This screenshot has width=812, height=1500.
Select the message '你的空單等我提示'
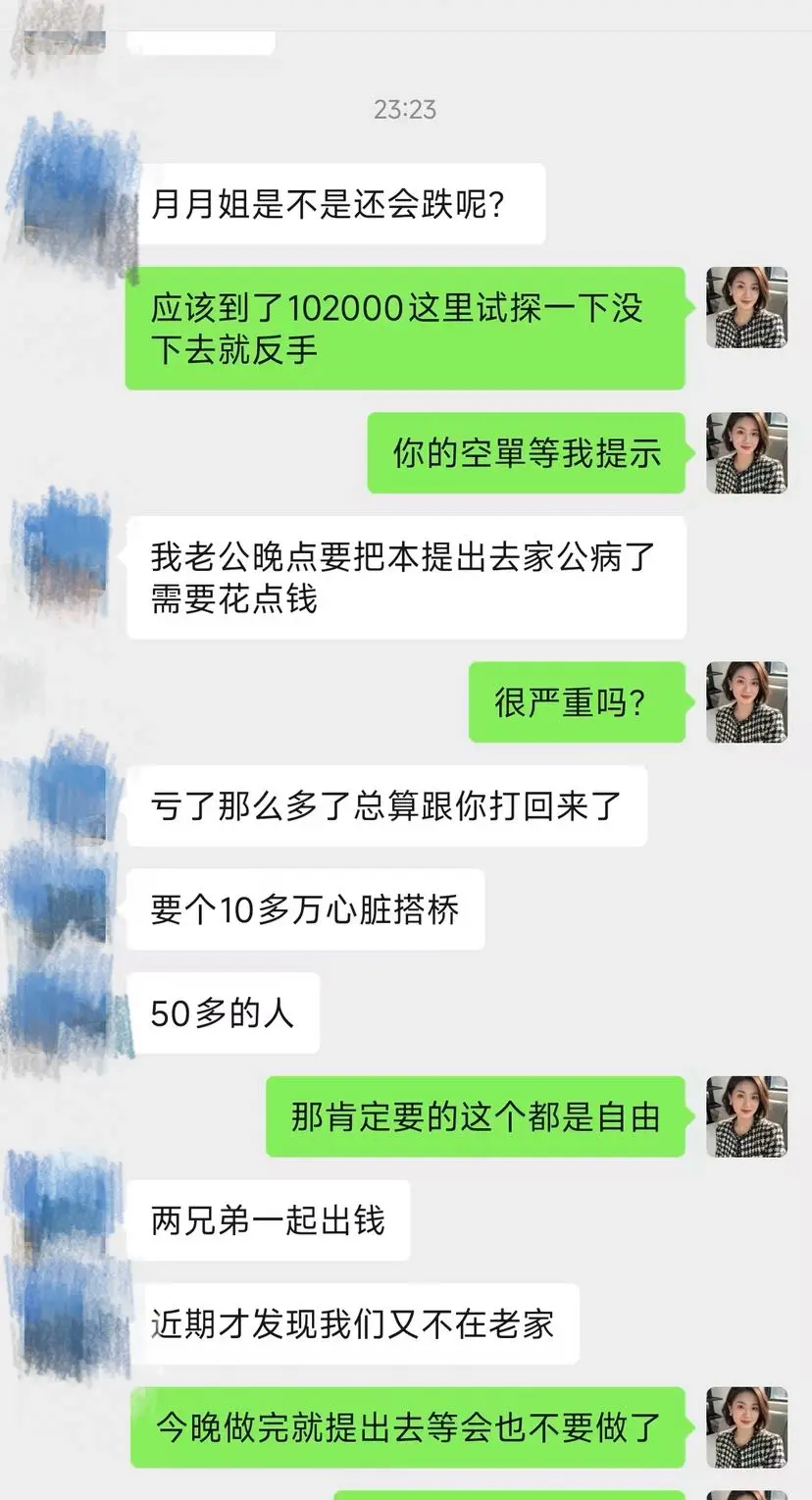(527, 452)
